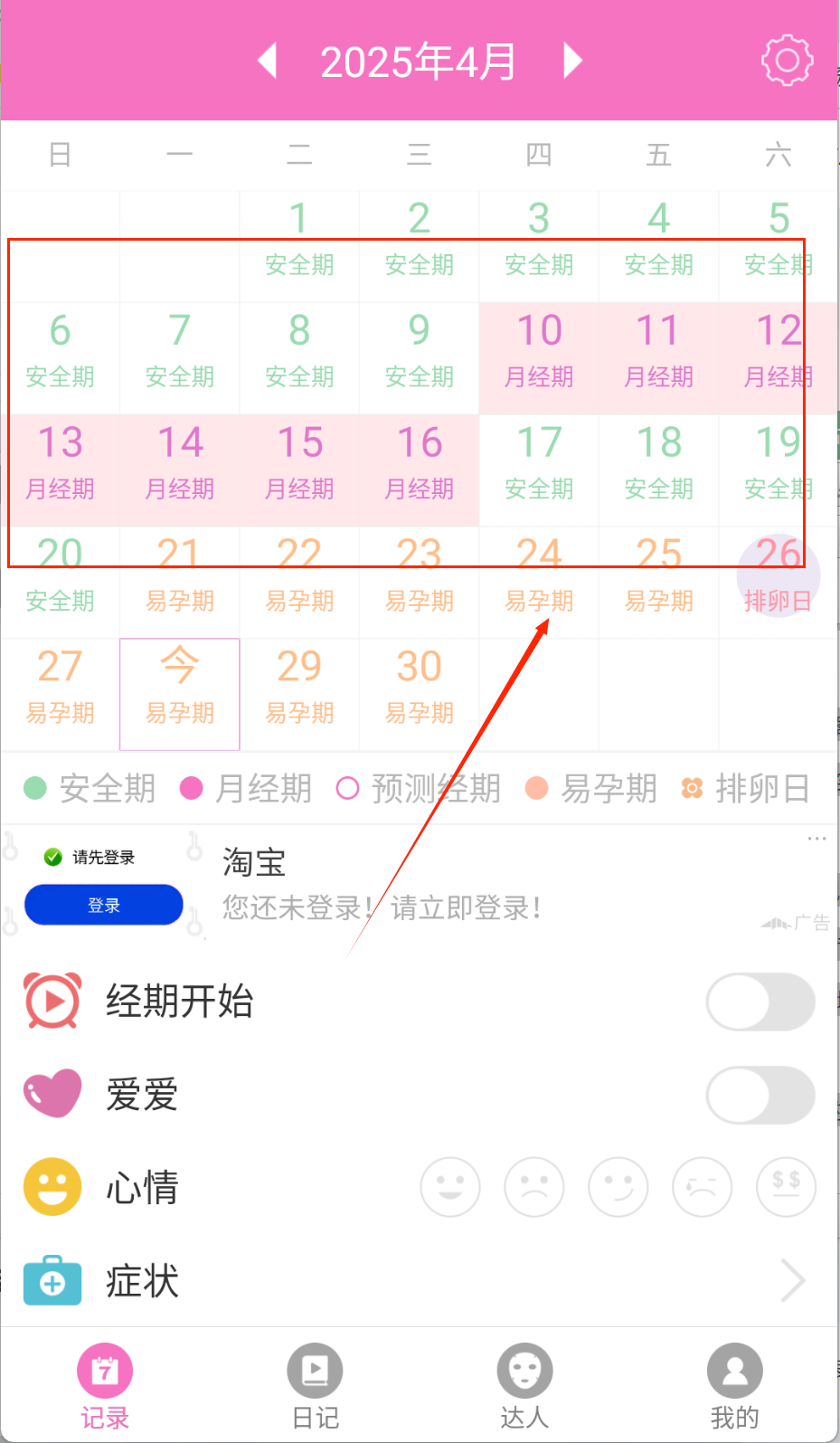Toggle the 爱爱 switch
The width and height of the screenshot is (840, 1443).
[x=760, y=1095]
